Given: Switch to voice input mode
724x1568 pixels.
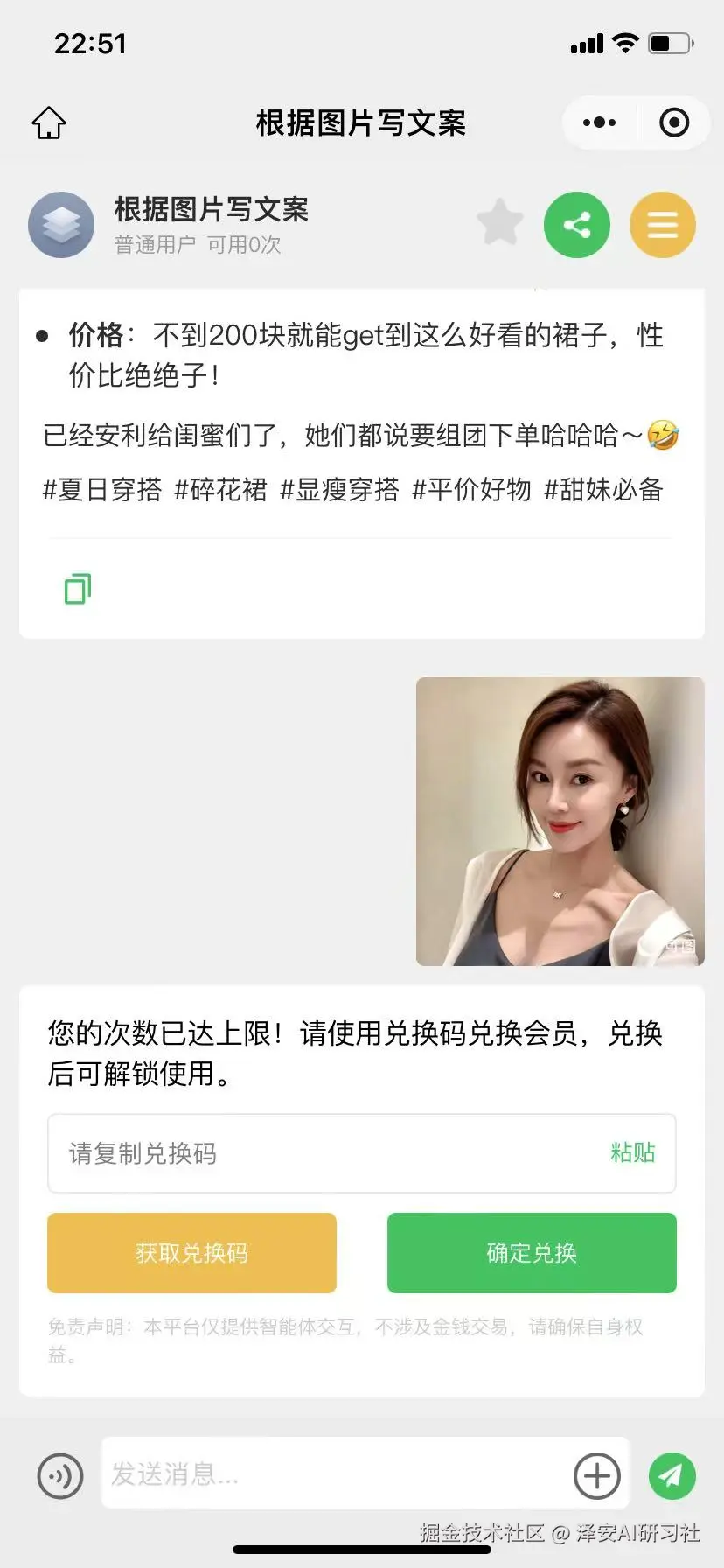Looking at the screenshot, I should tap(60, 1476).
